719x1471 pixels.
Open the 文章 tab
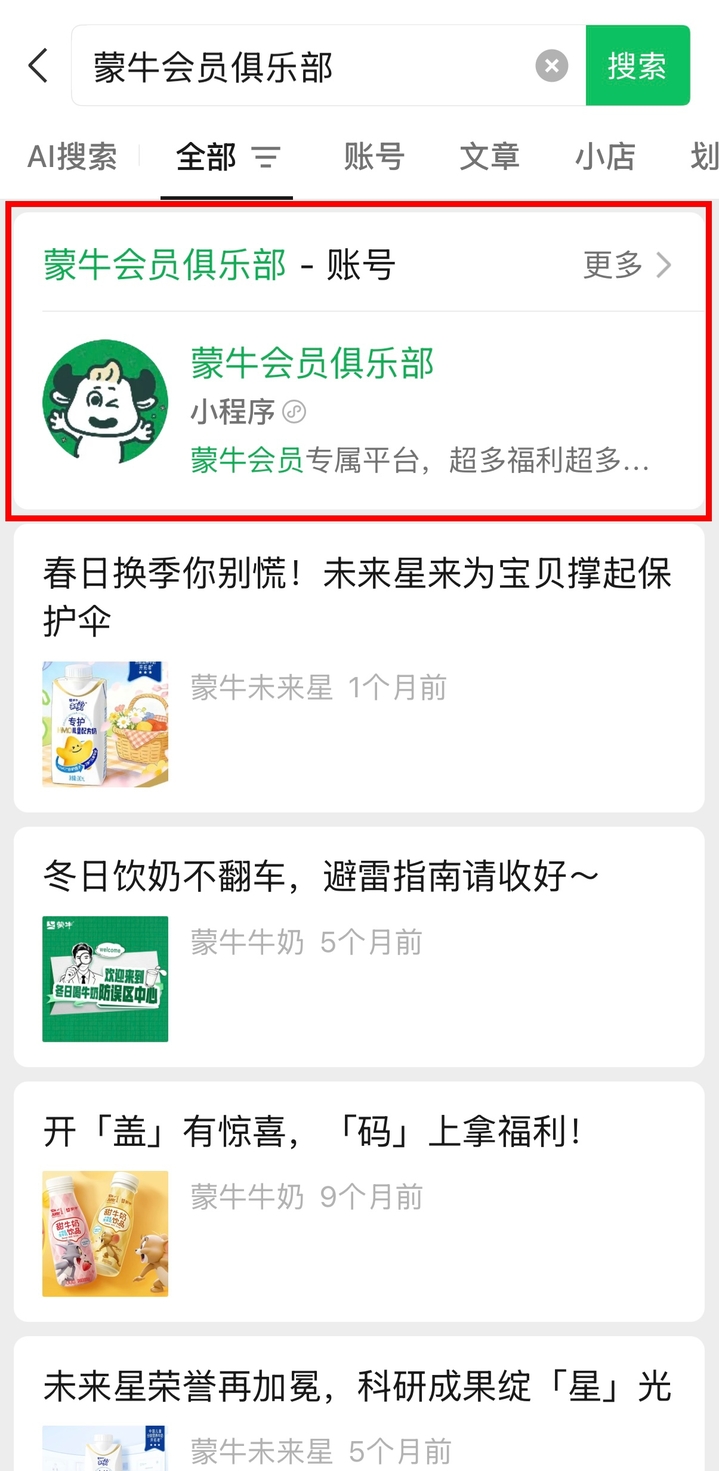coord(489,157)
